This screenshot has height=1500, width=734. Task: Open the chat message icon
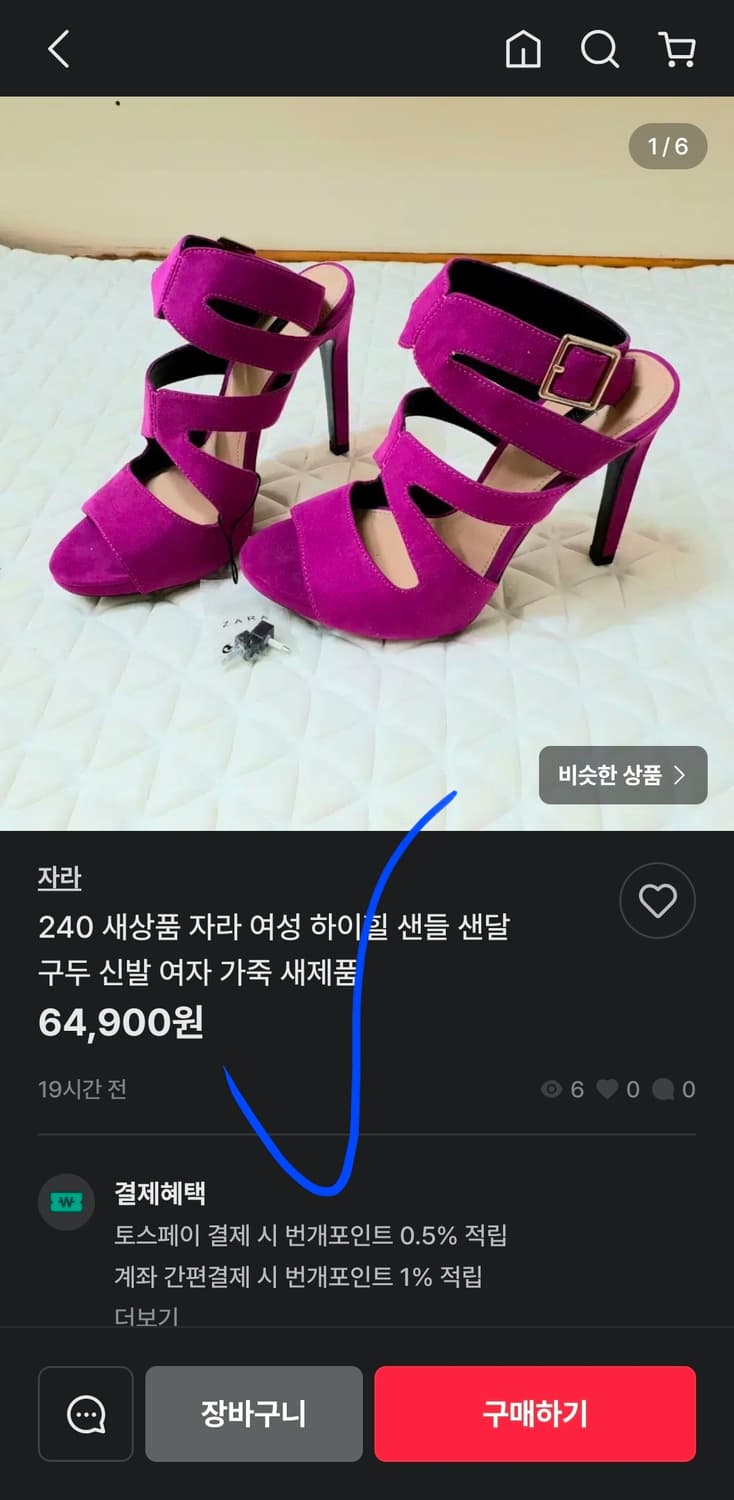[x=88, y=1414]
